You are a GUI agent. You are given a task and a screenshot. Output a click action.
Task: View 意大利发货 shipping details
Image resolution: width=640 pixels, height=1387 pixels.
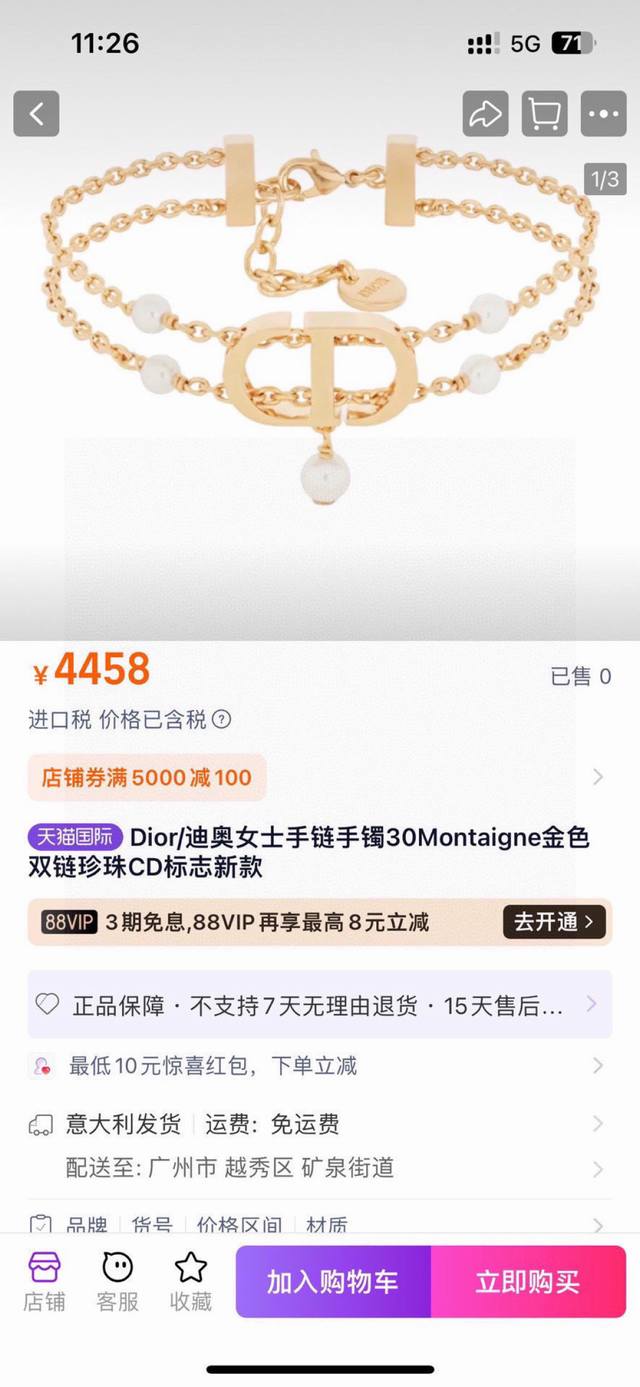(318, 1124)
